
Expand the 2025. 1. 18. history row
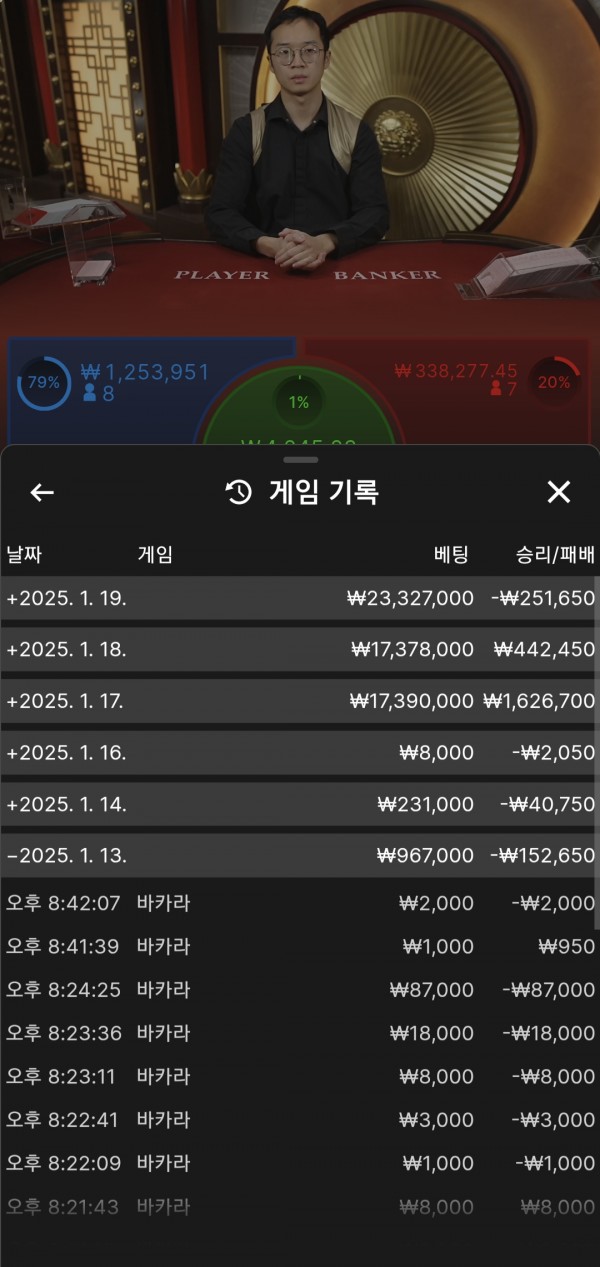[298, 649]
